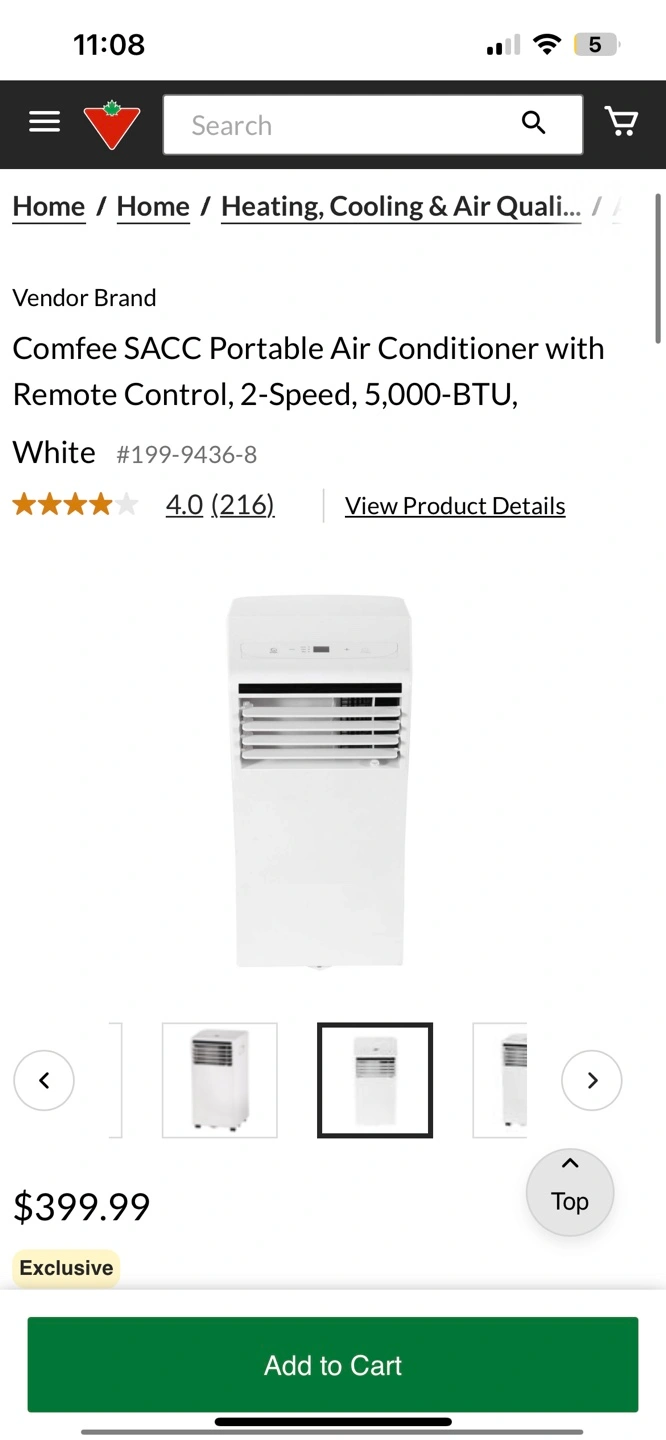Screen dimensions: 666x1440
Task: Open the shopping cart
Action: [x=622, y=122]
